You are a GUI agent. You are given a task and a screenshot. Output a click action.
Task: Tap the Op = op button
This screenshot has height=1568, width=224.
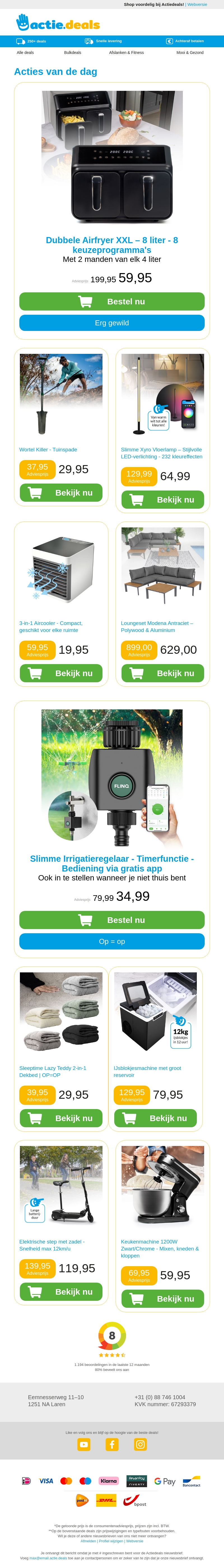(x=112, y=941)
